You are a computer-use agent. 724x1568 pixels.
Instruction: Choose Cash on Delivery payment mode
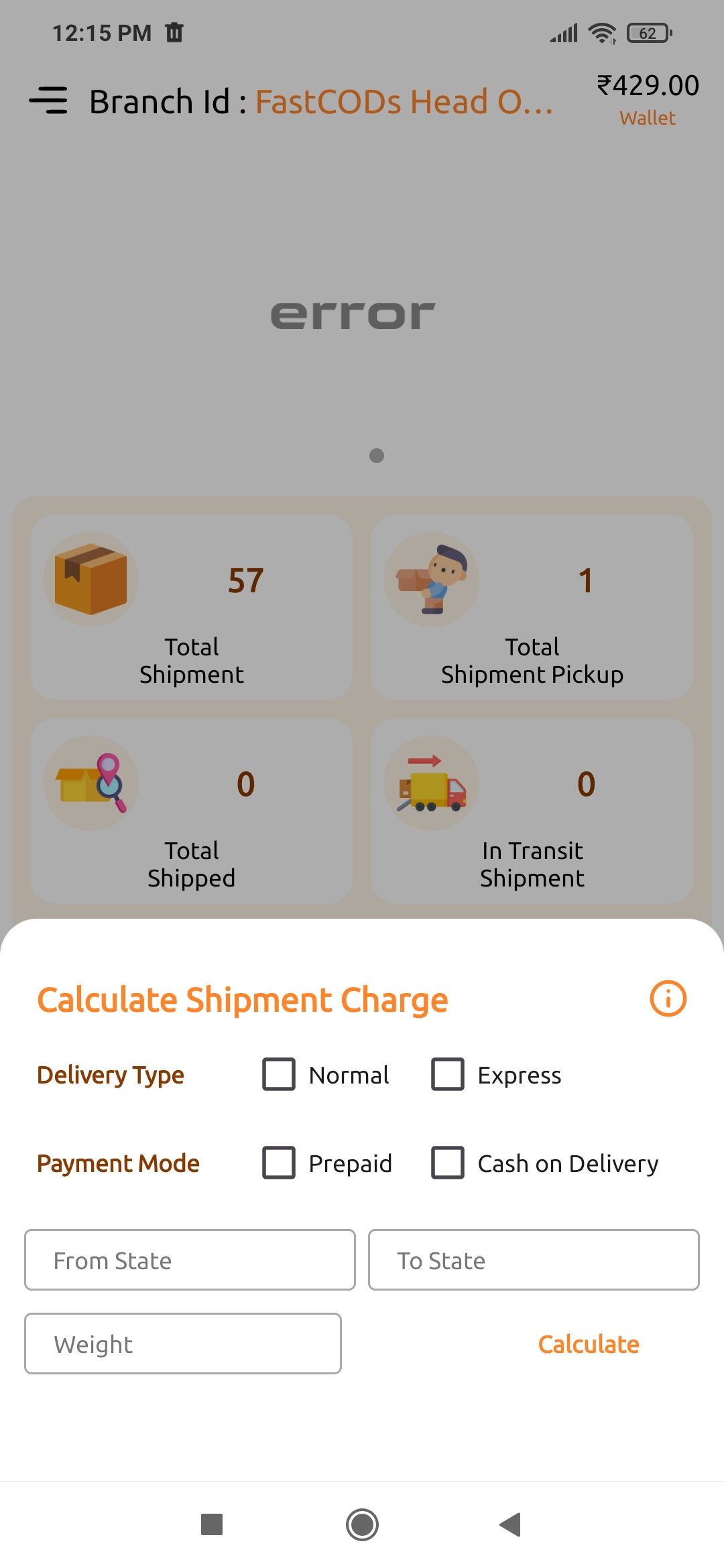click(448, 1163)
